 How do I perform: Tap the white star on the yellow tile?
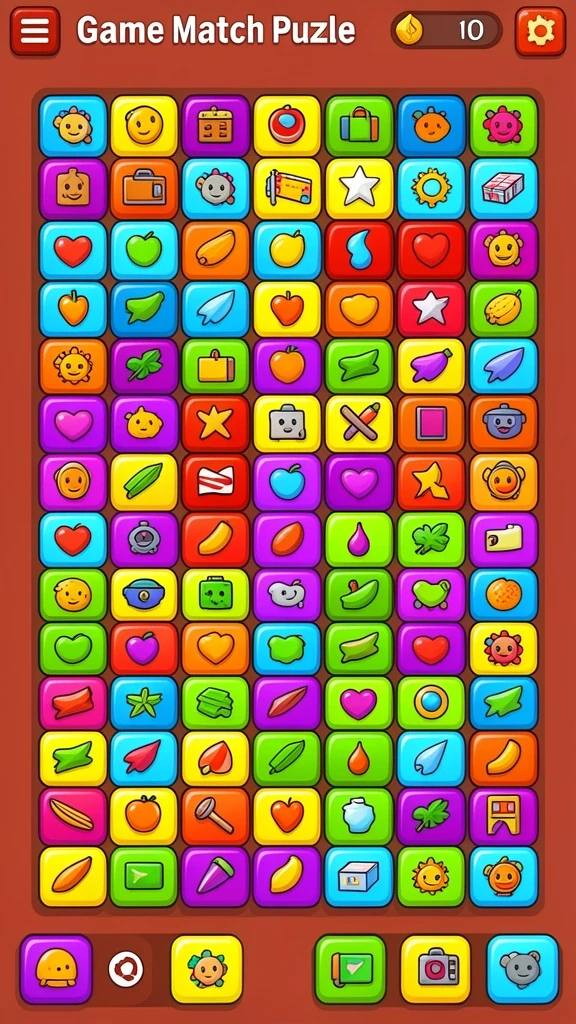click(x=359, y=189)
